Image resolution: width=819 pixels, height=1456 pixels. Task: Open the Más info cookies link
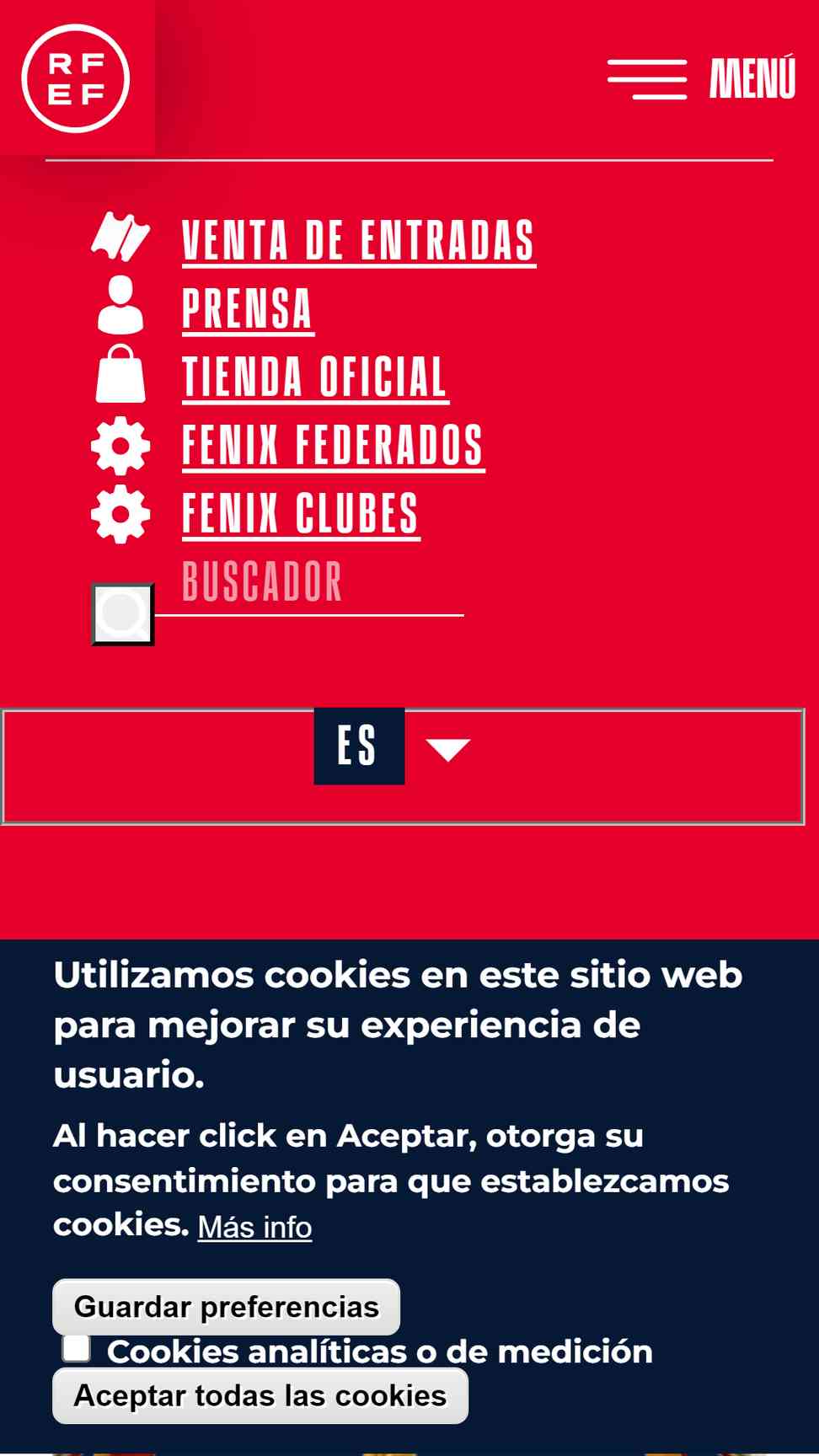coord(254,1227)
